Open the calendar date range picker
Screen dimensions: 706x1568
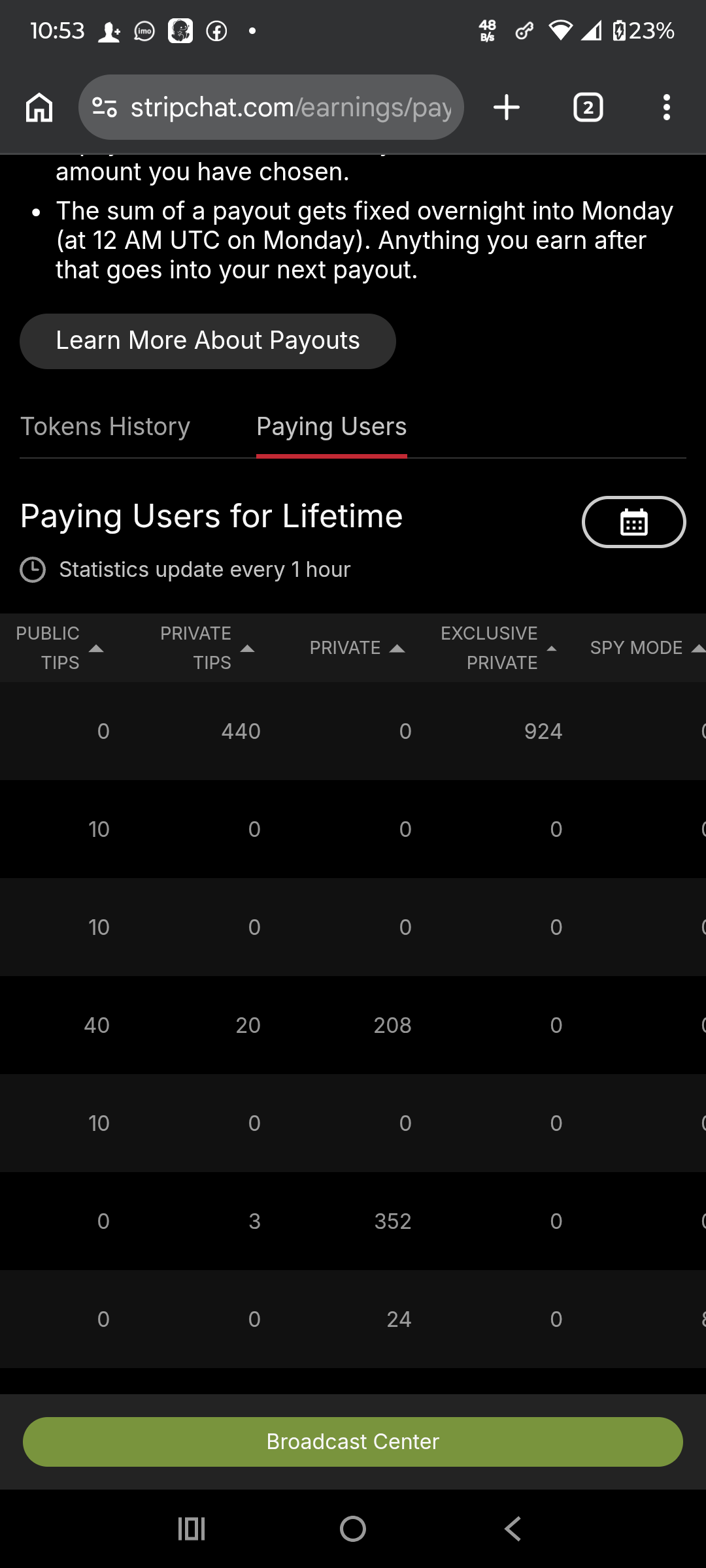point(633,523)
